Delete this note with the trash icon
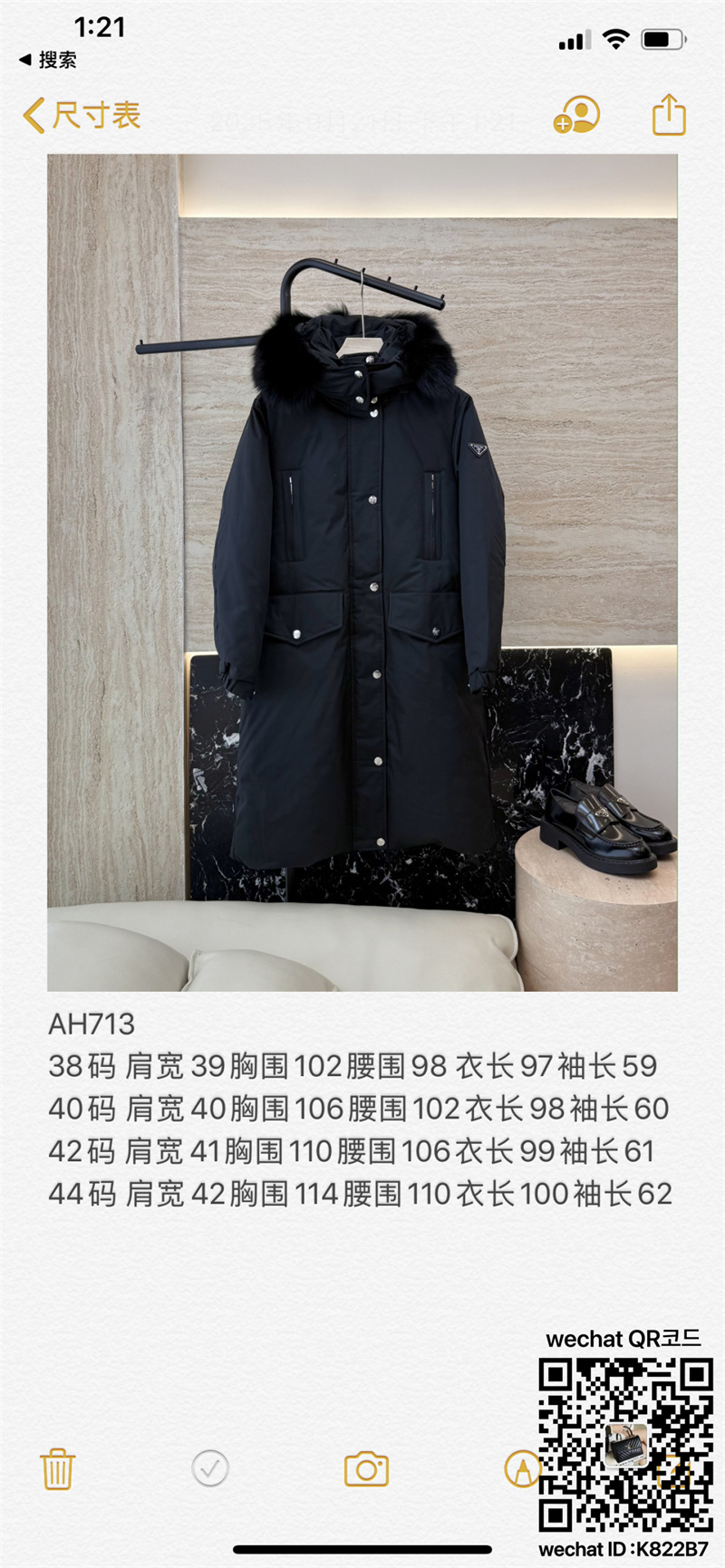This screenshot has width=725, height=1568. (x=57, y=1468)
